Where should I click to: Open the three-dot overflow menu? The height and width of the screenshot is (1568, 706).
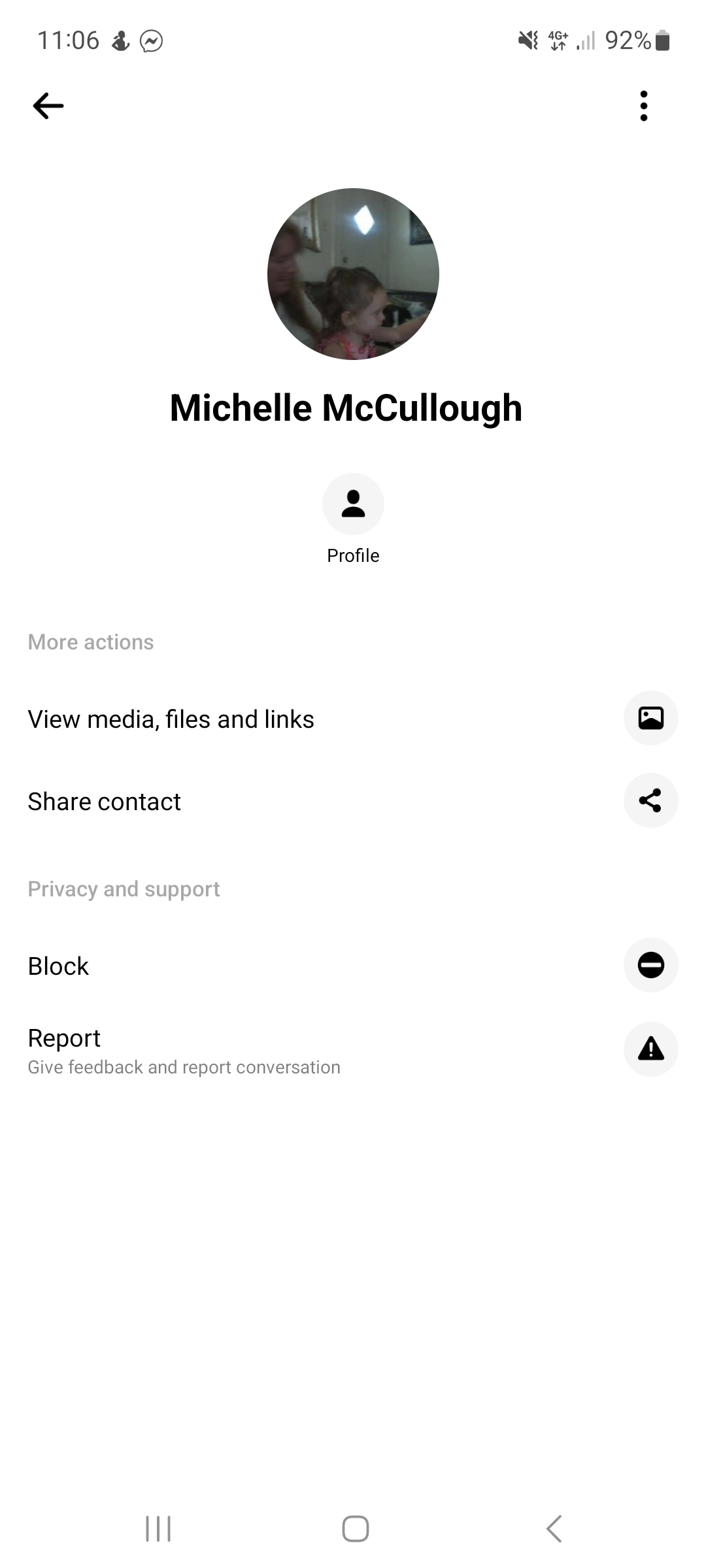click(644, 106)
